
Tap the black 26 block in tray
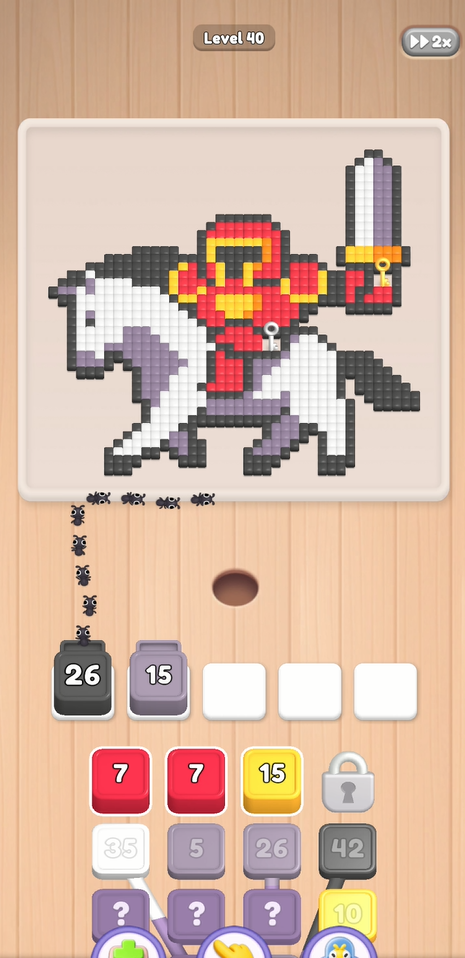(83, 678)
